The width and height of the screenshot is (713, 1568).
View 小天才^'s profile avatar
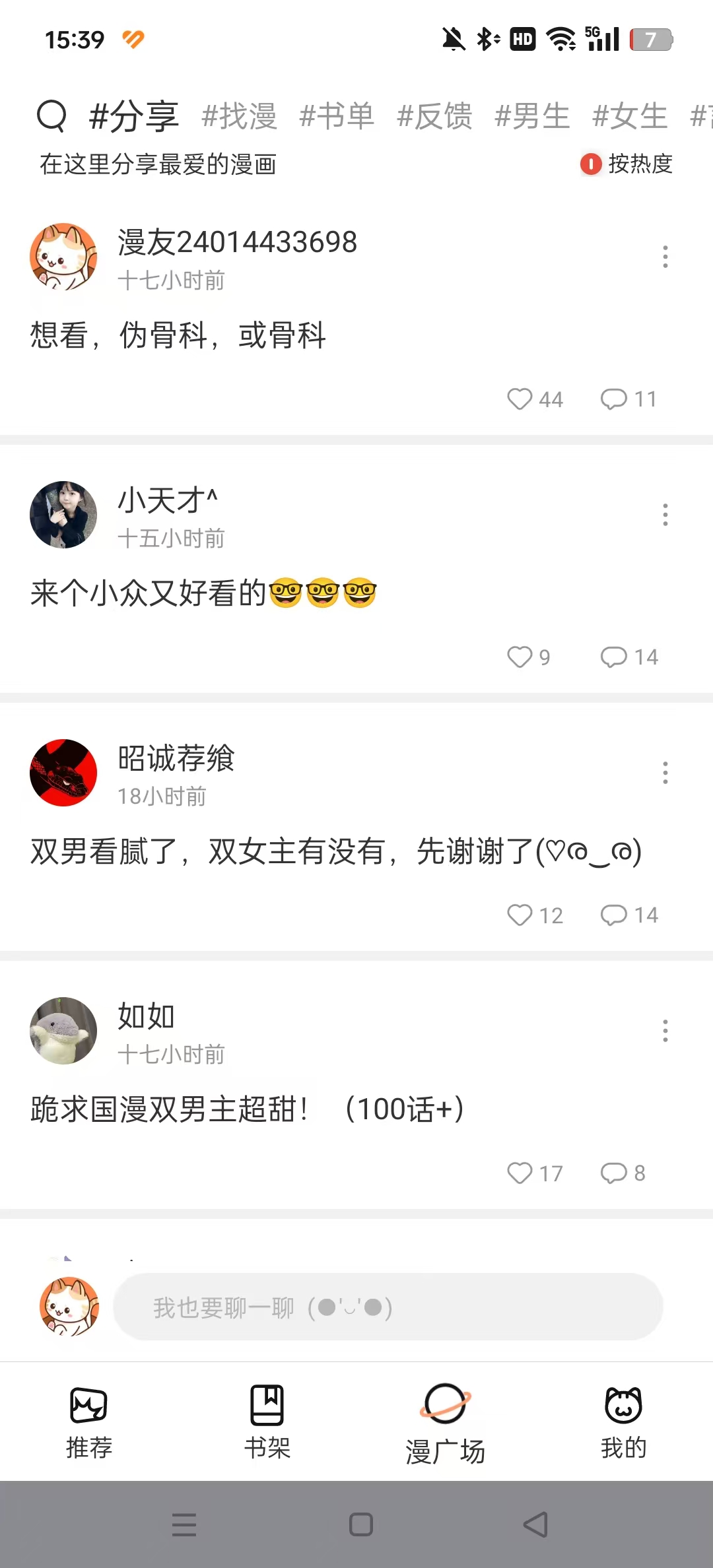point(63,515)
